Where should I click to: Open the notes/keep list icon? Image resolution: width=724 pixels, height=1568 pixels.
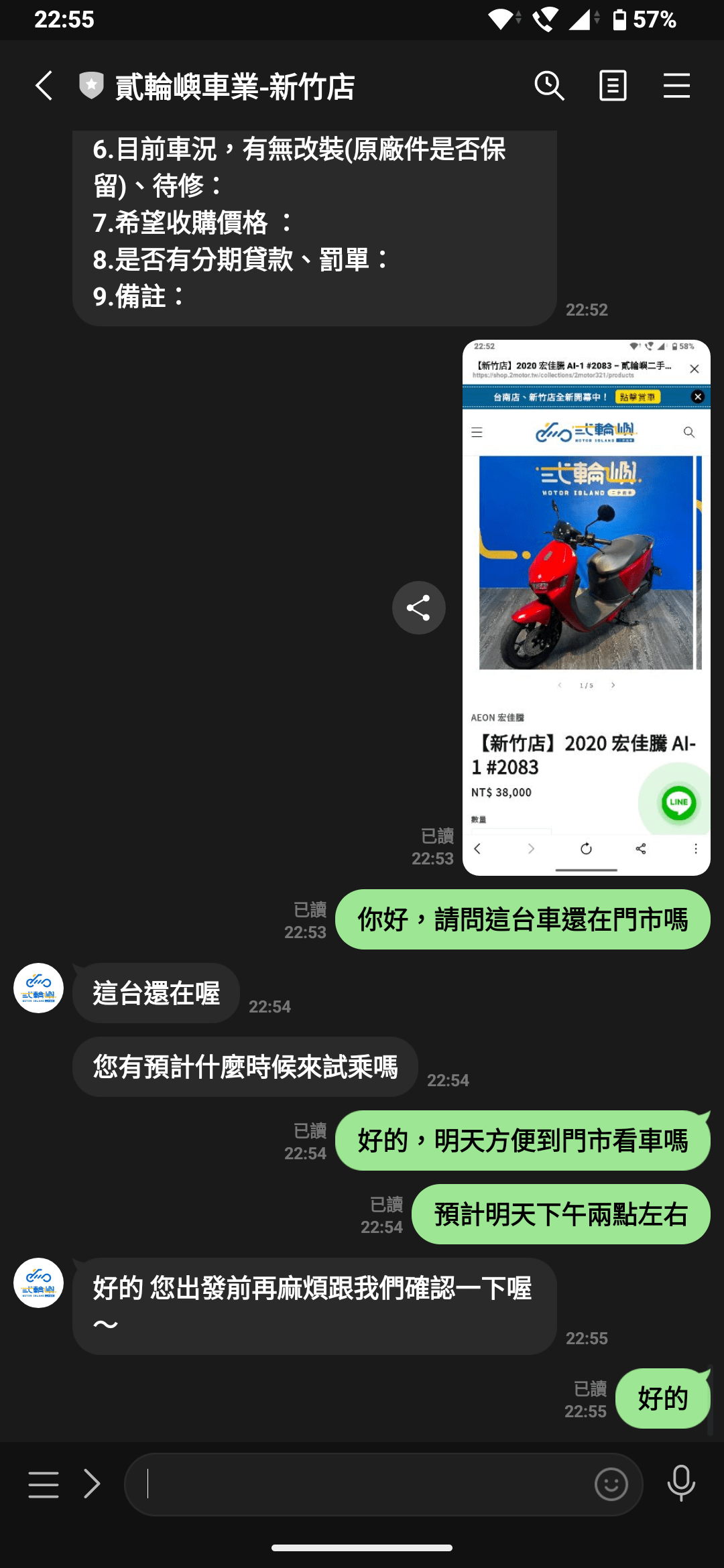[612, 86]
